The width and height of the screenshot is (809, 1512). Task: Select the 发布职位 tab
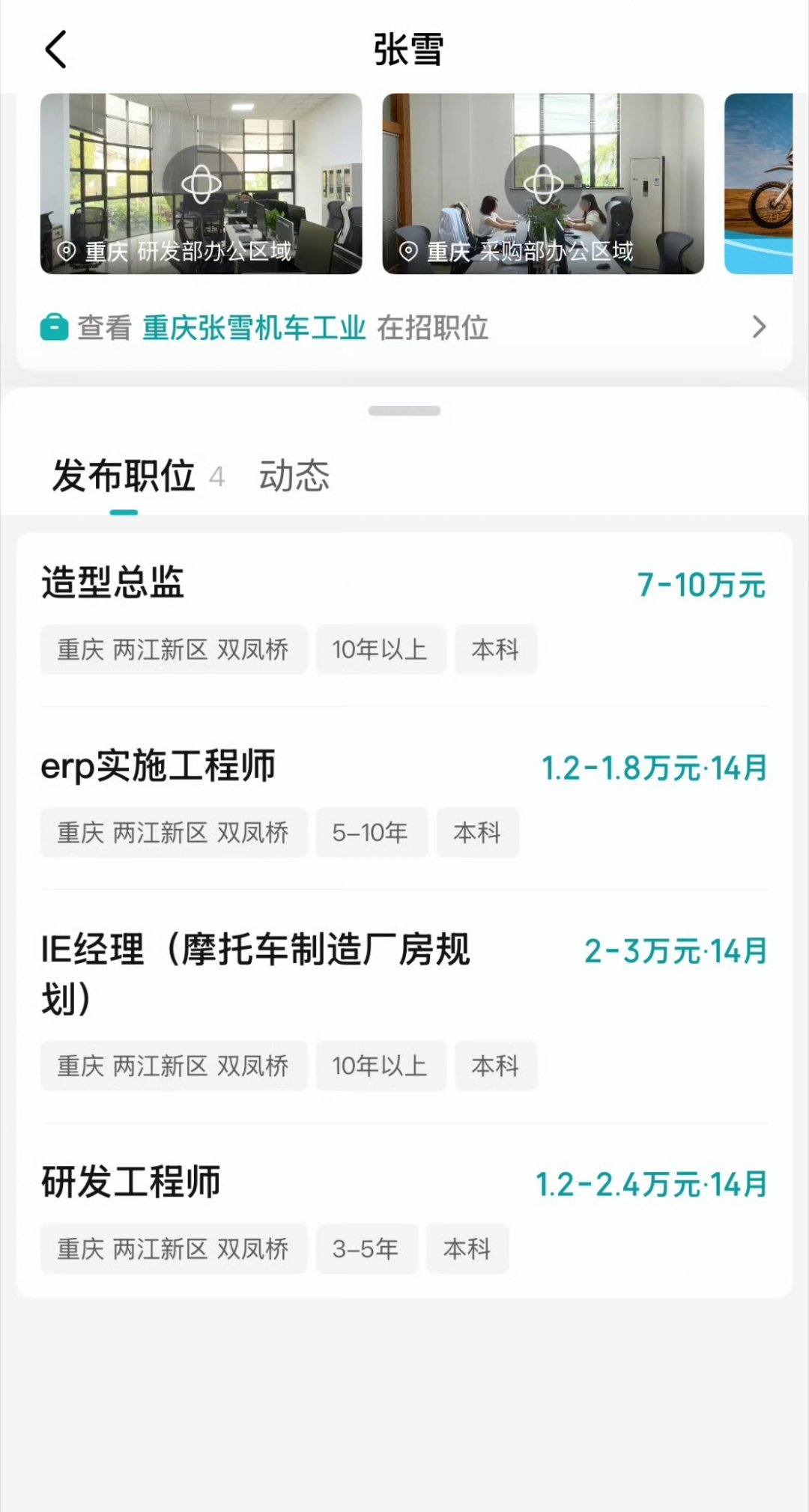123,477
